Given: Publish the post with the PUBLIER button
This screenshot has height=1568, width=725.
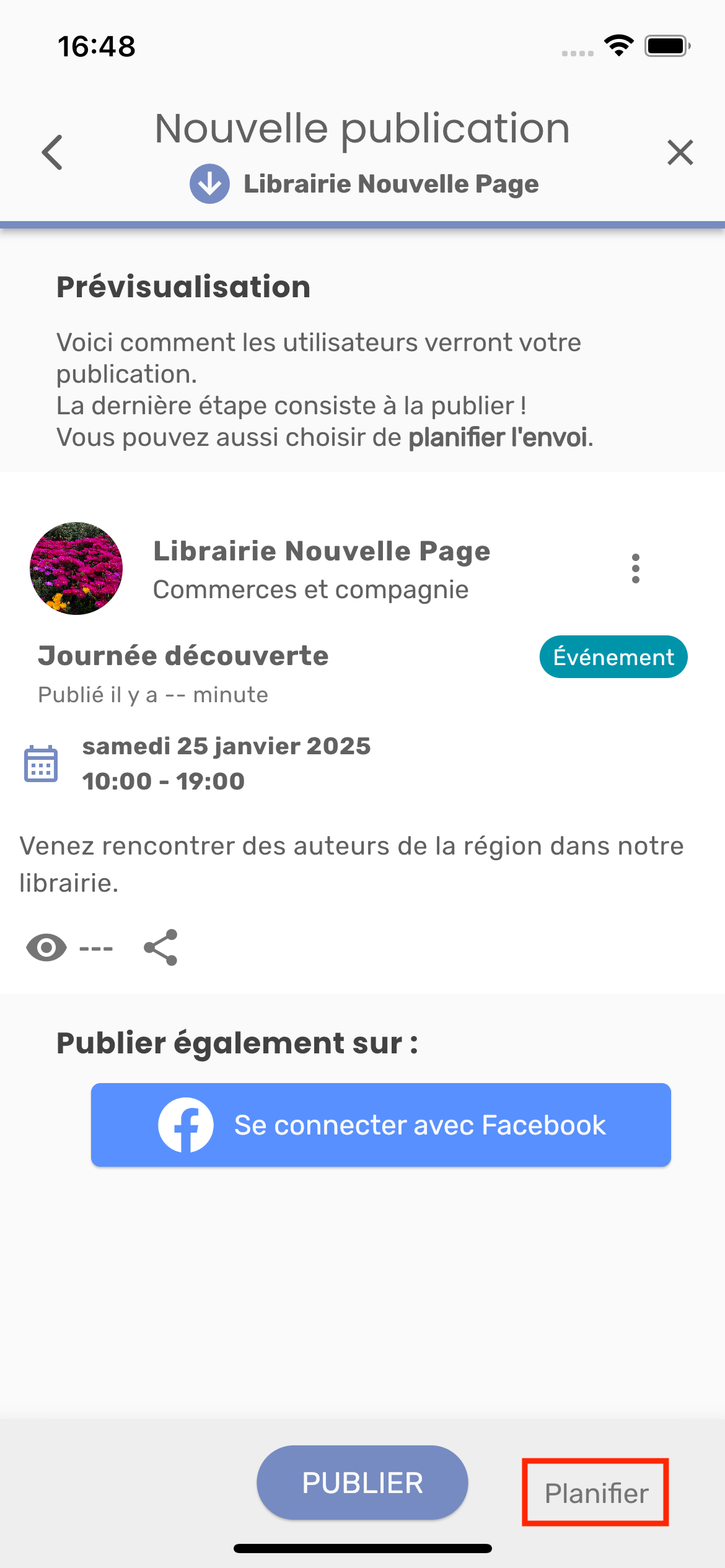Looking at the screenshot, I should 362,1483.
